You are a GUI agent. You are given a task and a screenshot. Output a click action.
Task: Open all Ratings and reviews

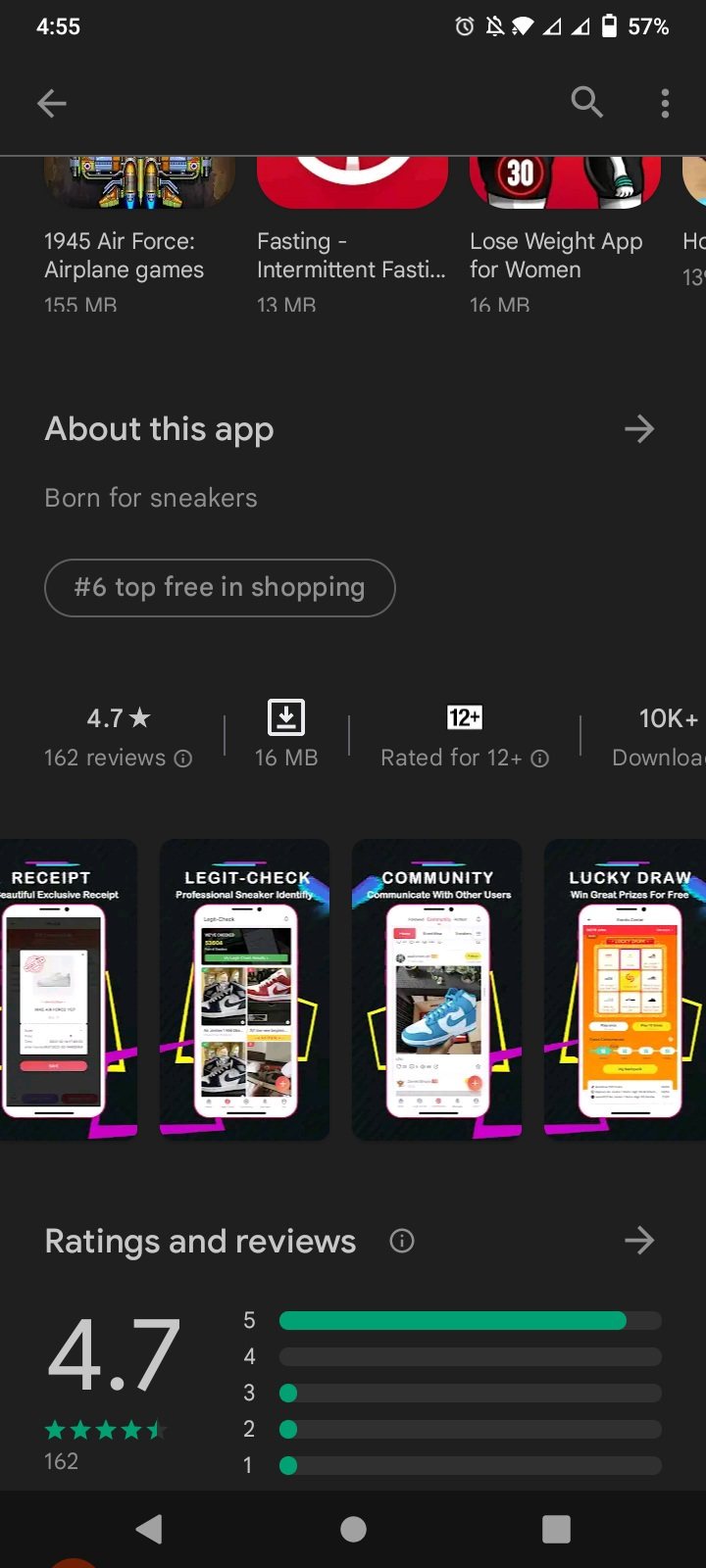(638, 1241)
